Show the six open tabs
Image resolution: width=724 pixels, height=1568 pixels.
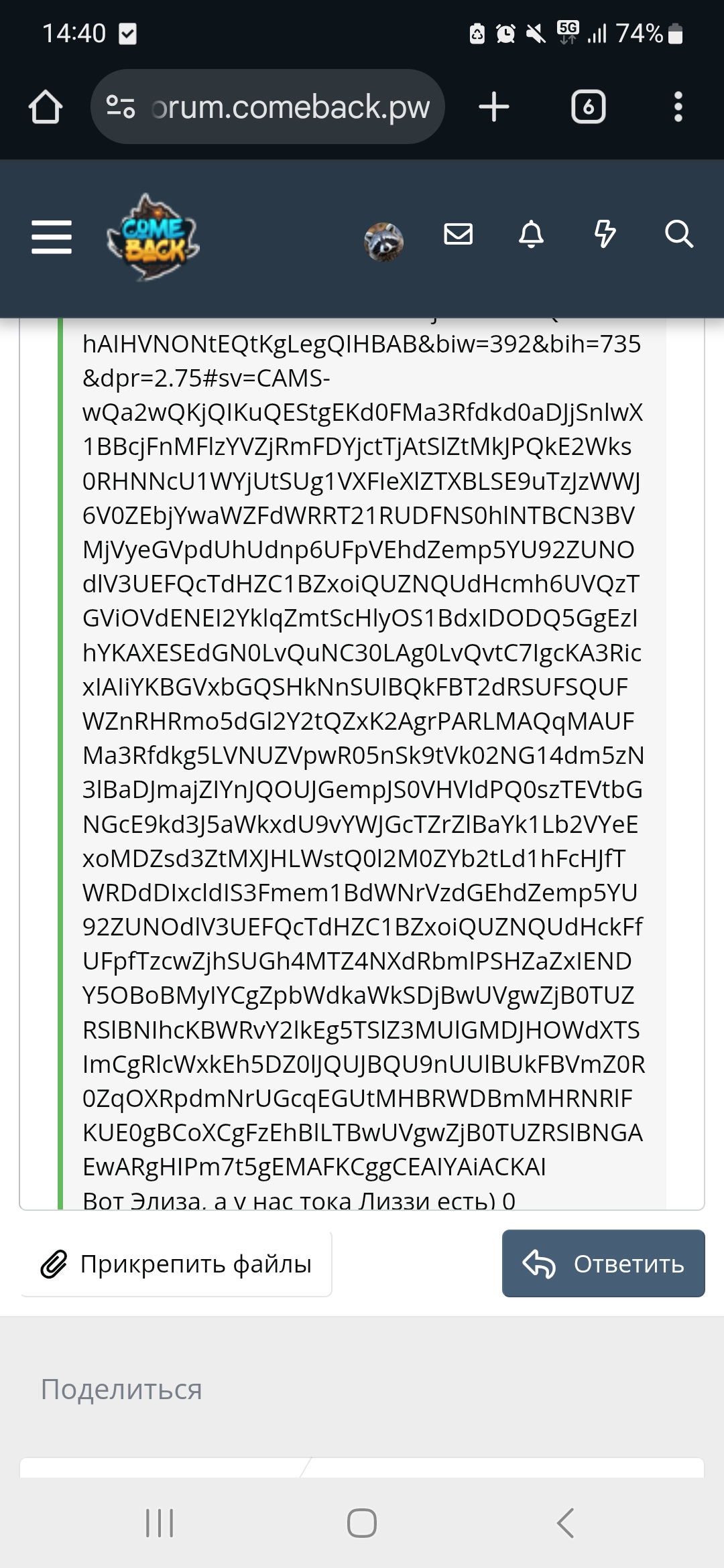[x=588, y=107]
